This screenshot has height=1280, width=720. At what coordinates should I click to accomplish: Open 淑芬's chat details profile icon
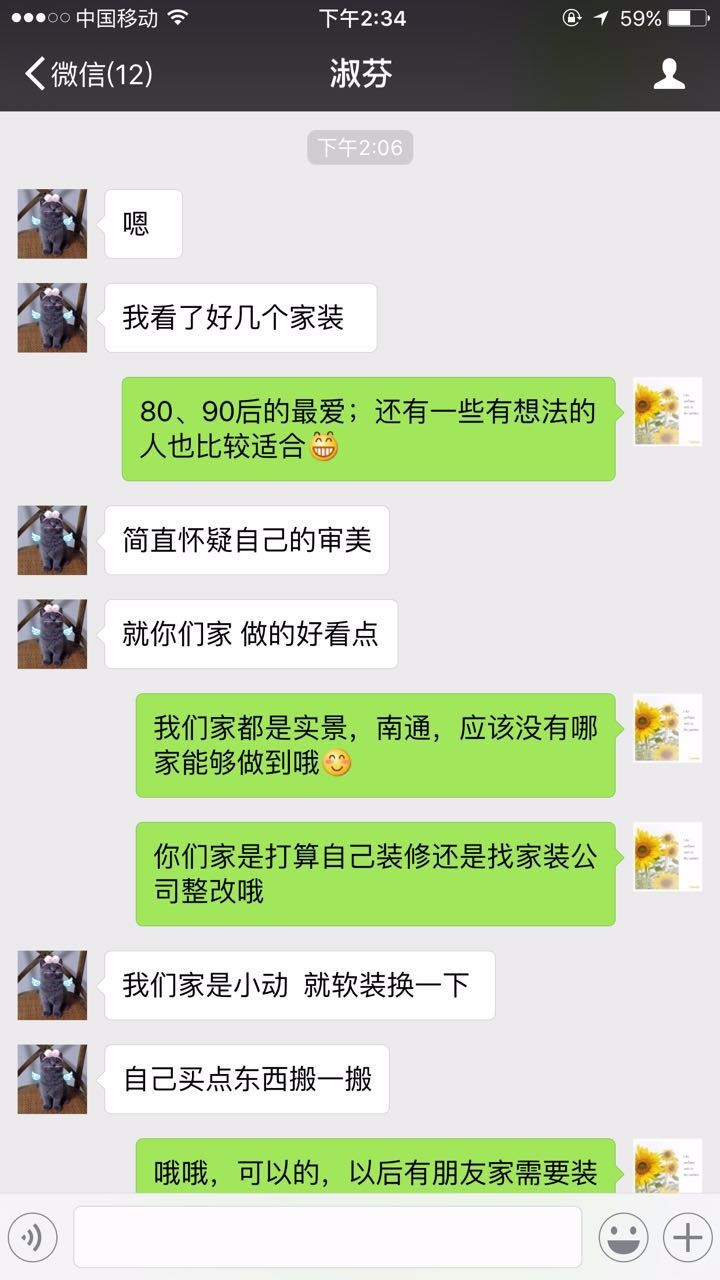pyautogui.click(x=669, y=74)
